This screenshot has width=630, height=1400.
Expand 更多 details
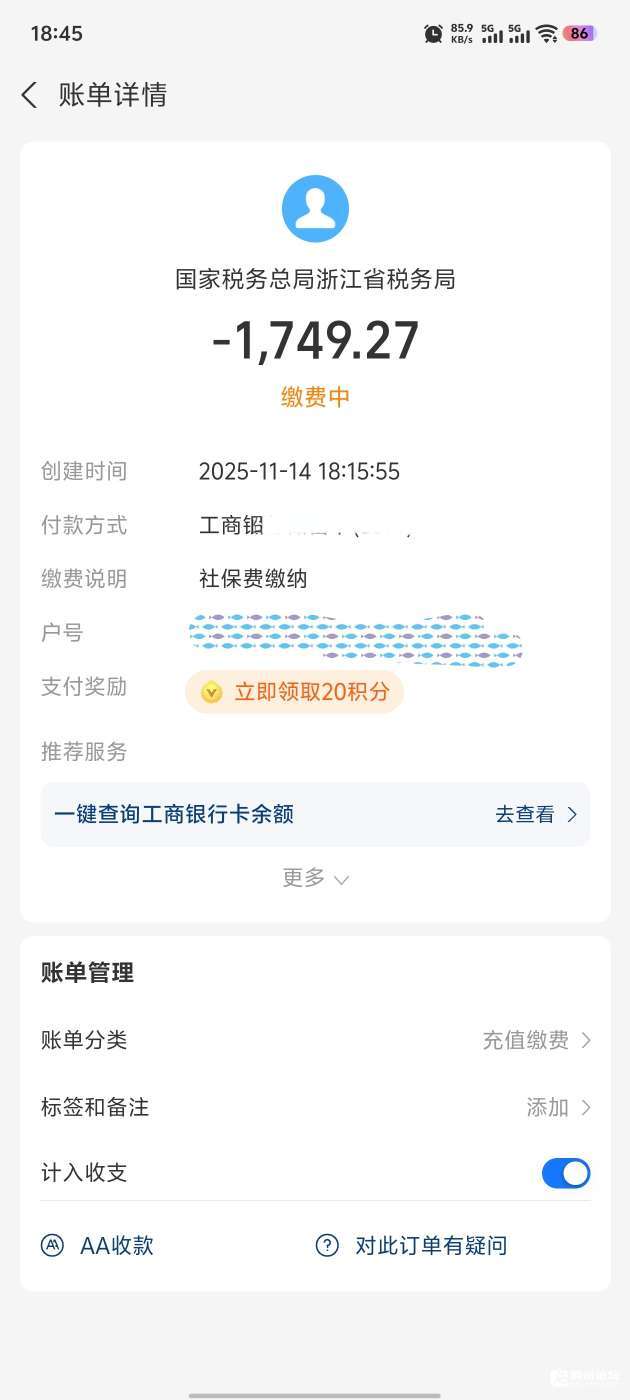tap(315, 878)
